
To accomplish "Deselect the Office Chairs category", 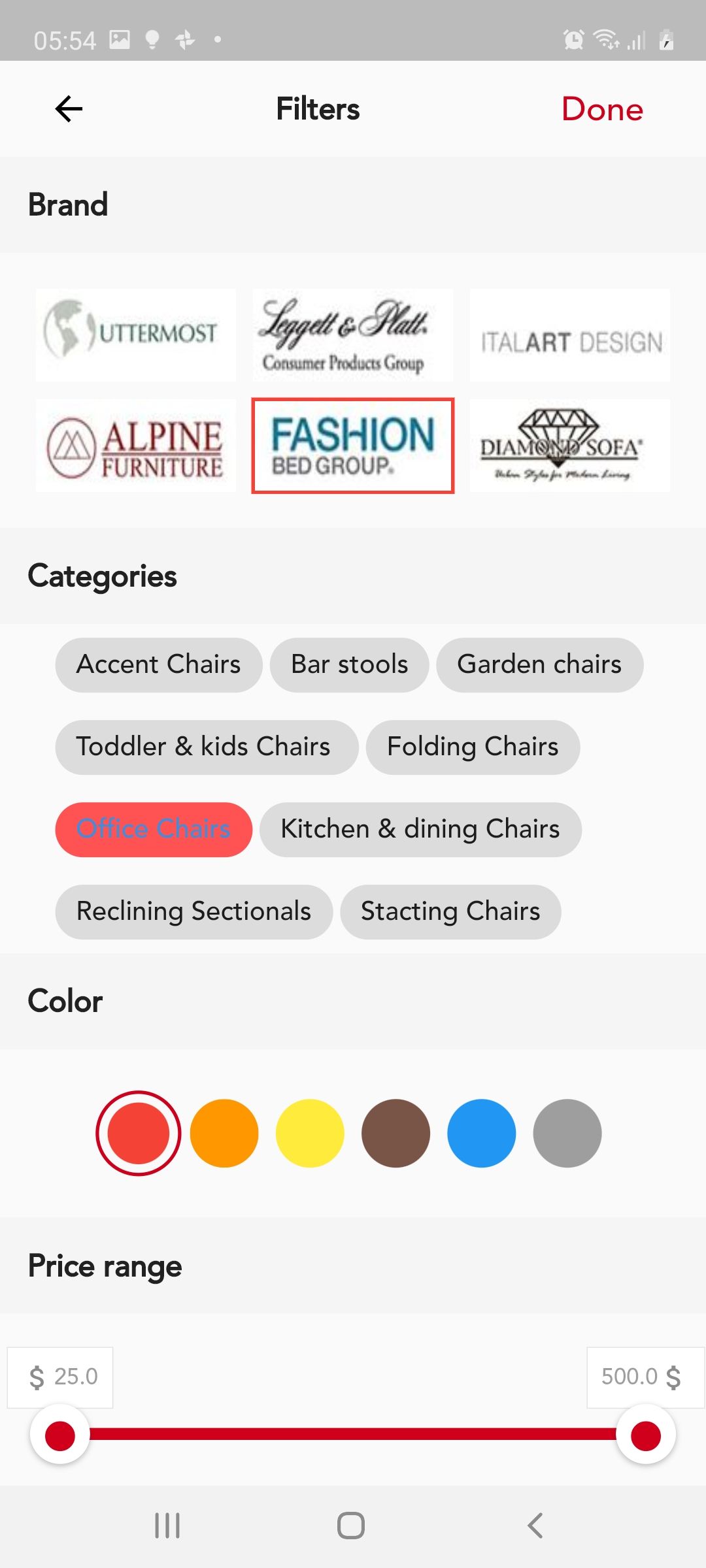I will coord(154,830).
